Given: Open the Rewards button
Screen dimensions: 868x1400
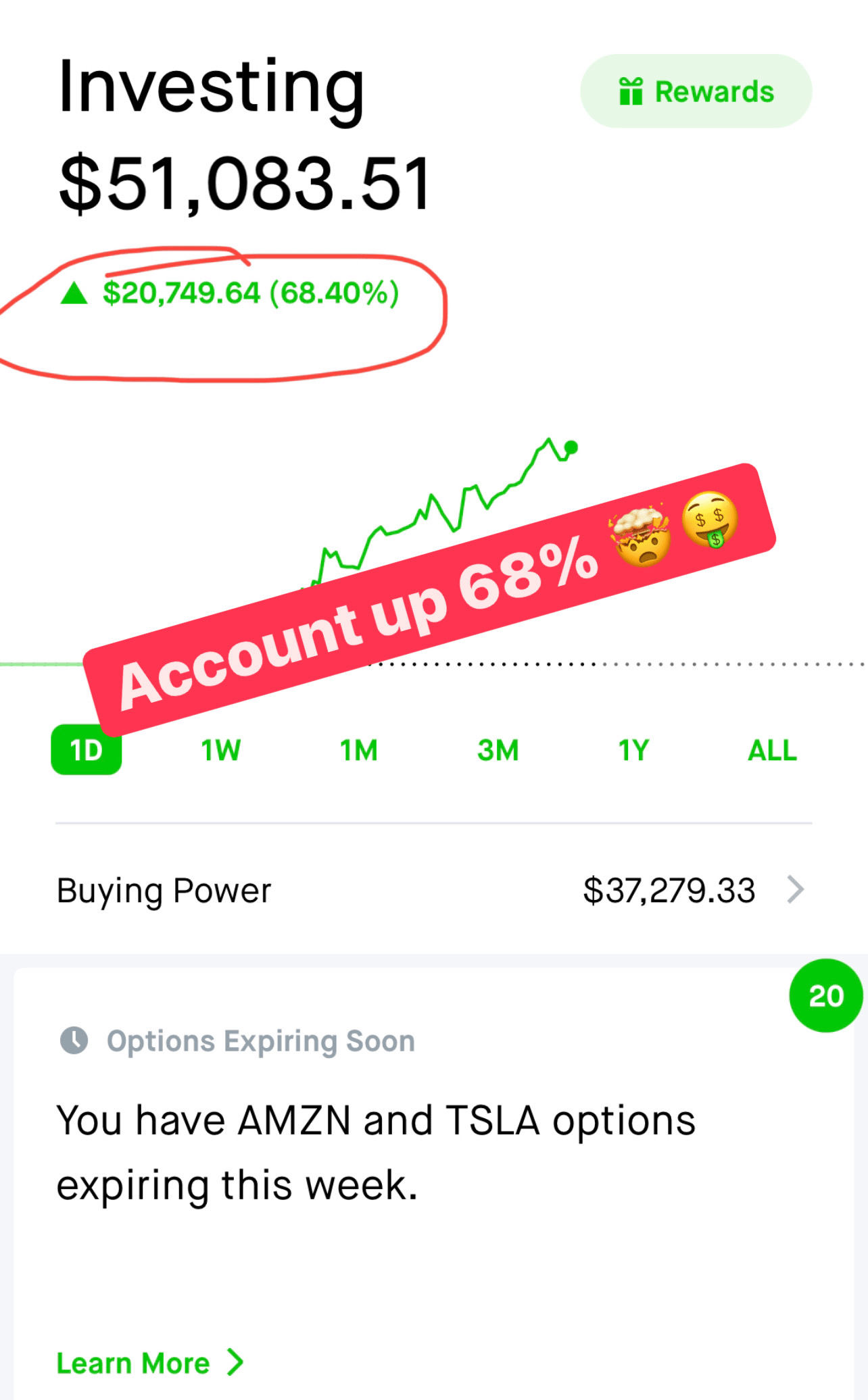Looking at the screenshot, I should click(696, 91).
